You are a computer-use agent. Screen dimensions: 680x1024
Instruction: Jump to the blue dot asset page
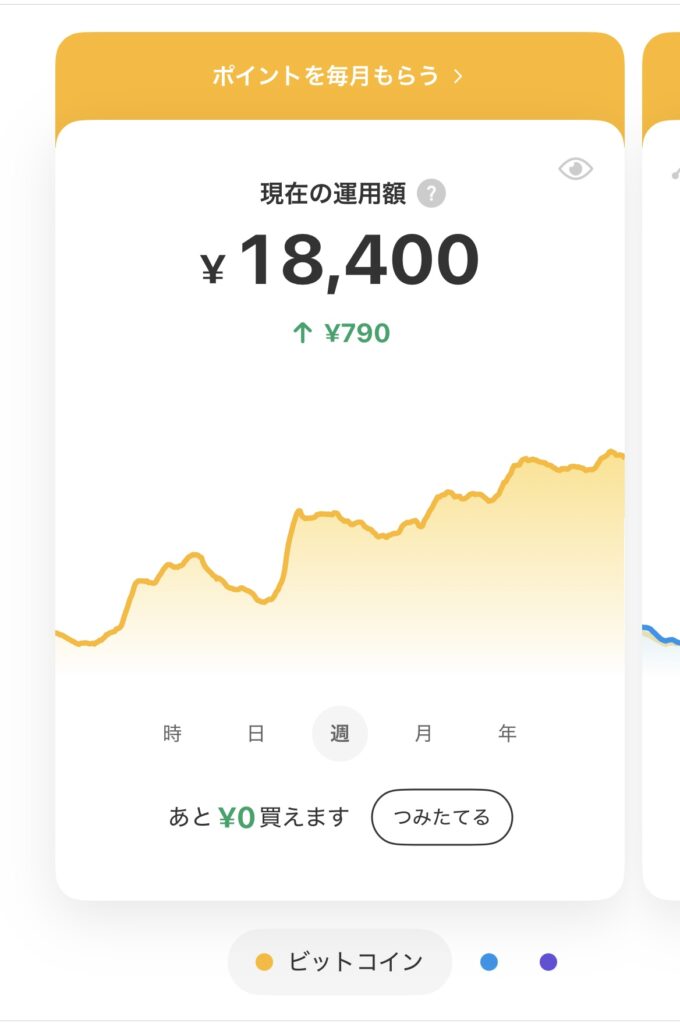coord(489,962)
